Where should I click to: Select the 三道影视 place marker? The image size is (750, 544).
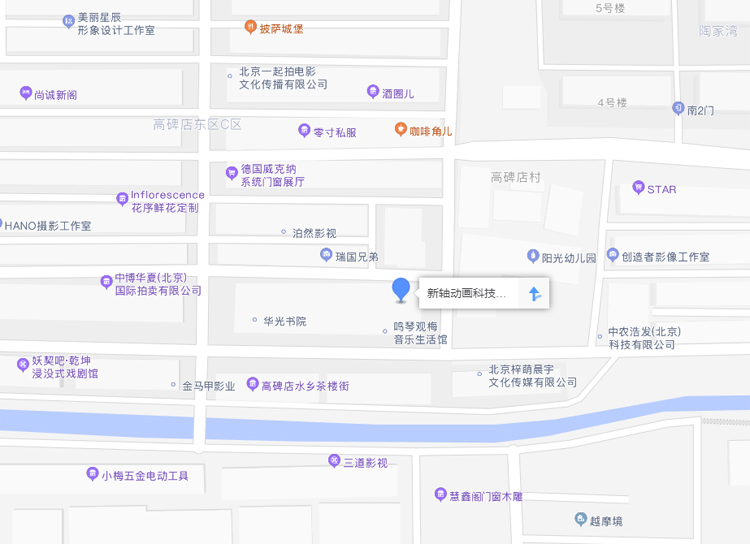(334, 462)
